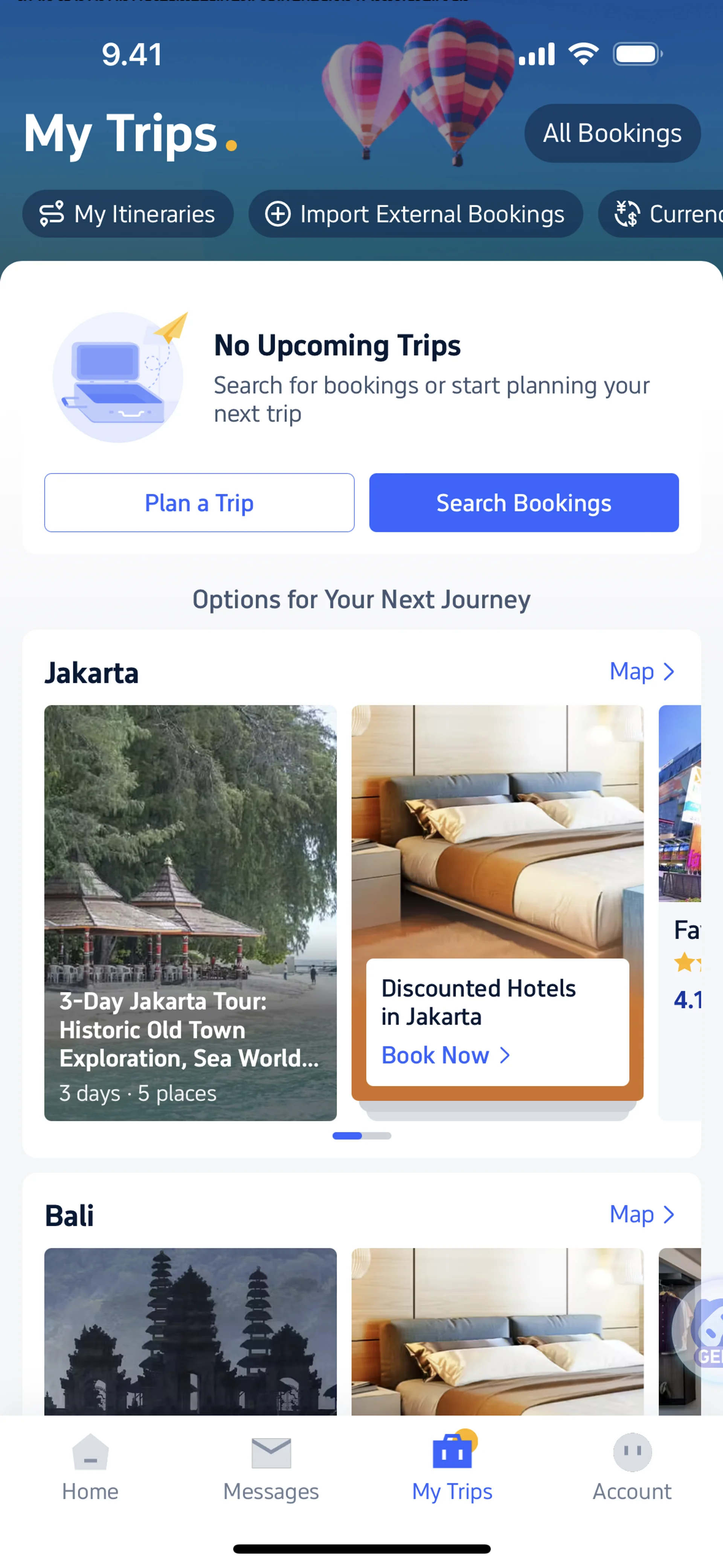Open All Bookings
This screenshot has width=723, height=1568.
tap(612, 133)
